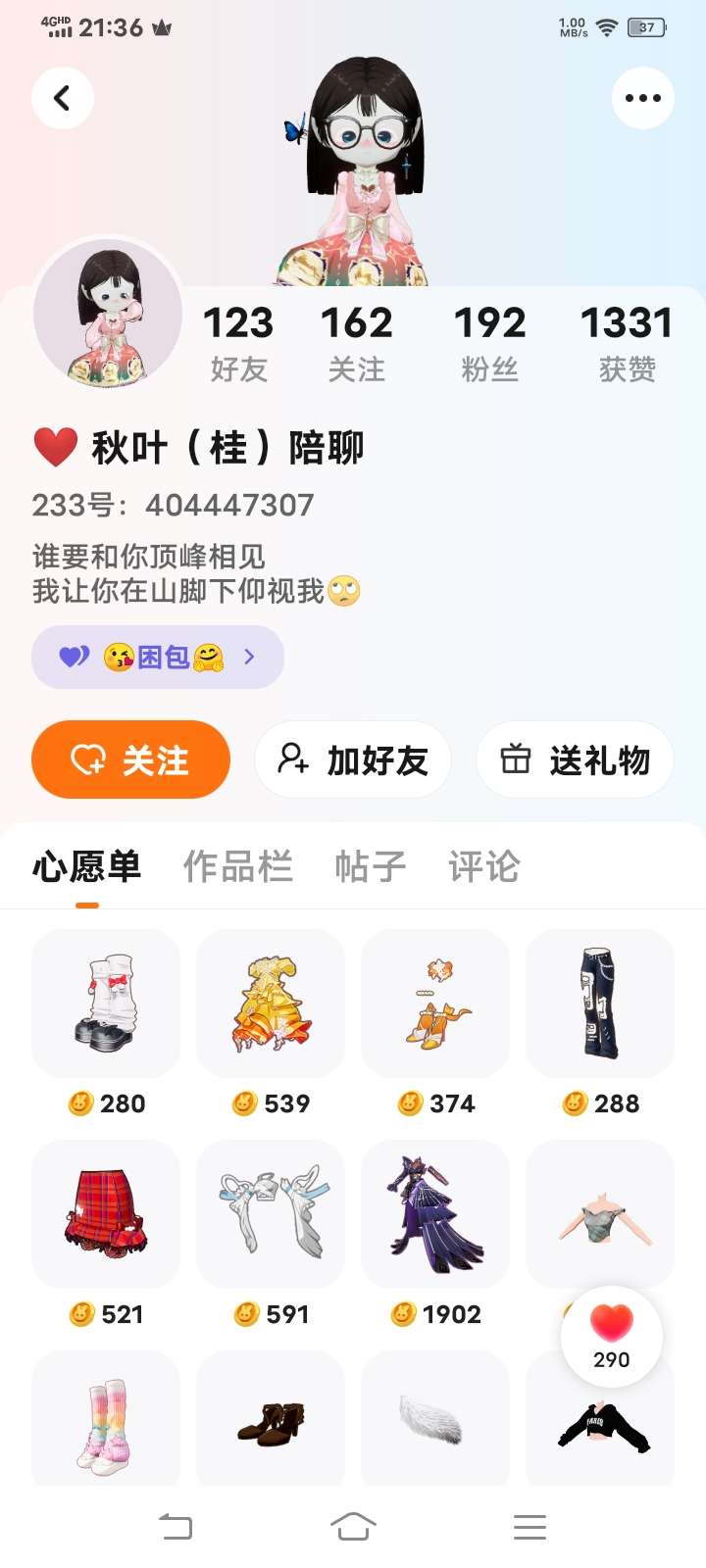Open the 困包 relationship chip
The height and width of the screenshot is (1568, 706).
point(158,657)
